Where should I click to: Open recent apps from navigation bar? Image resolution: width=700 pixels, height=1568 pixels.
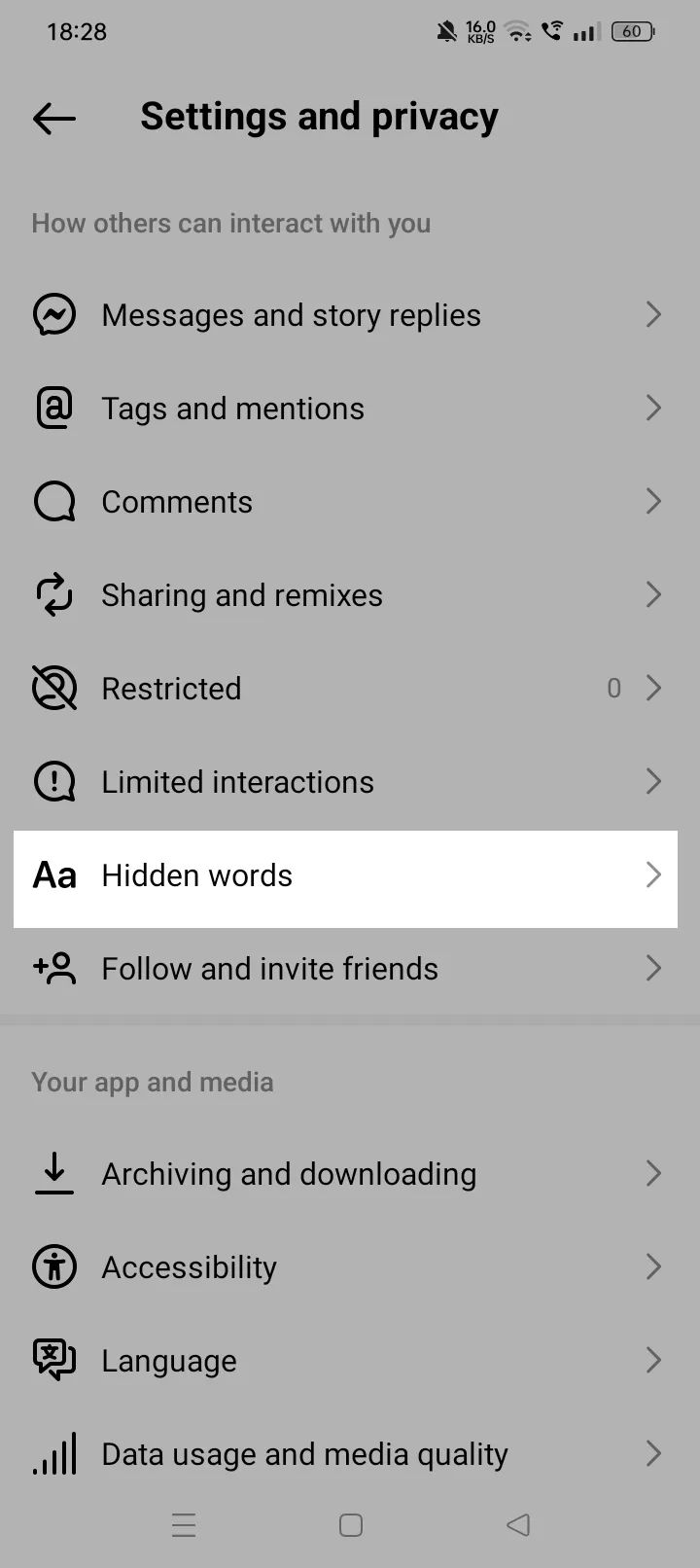184,1525
